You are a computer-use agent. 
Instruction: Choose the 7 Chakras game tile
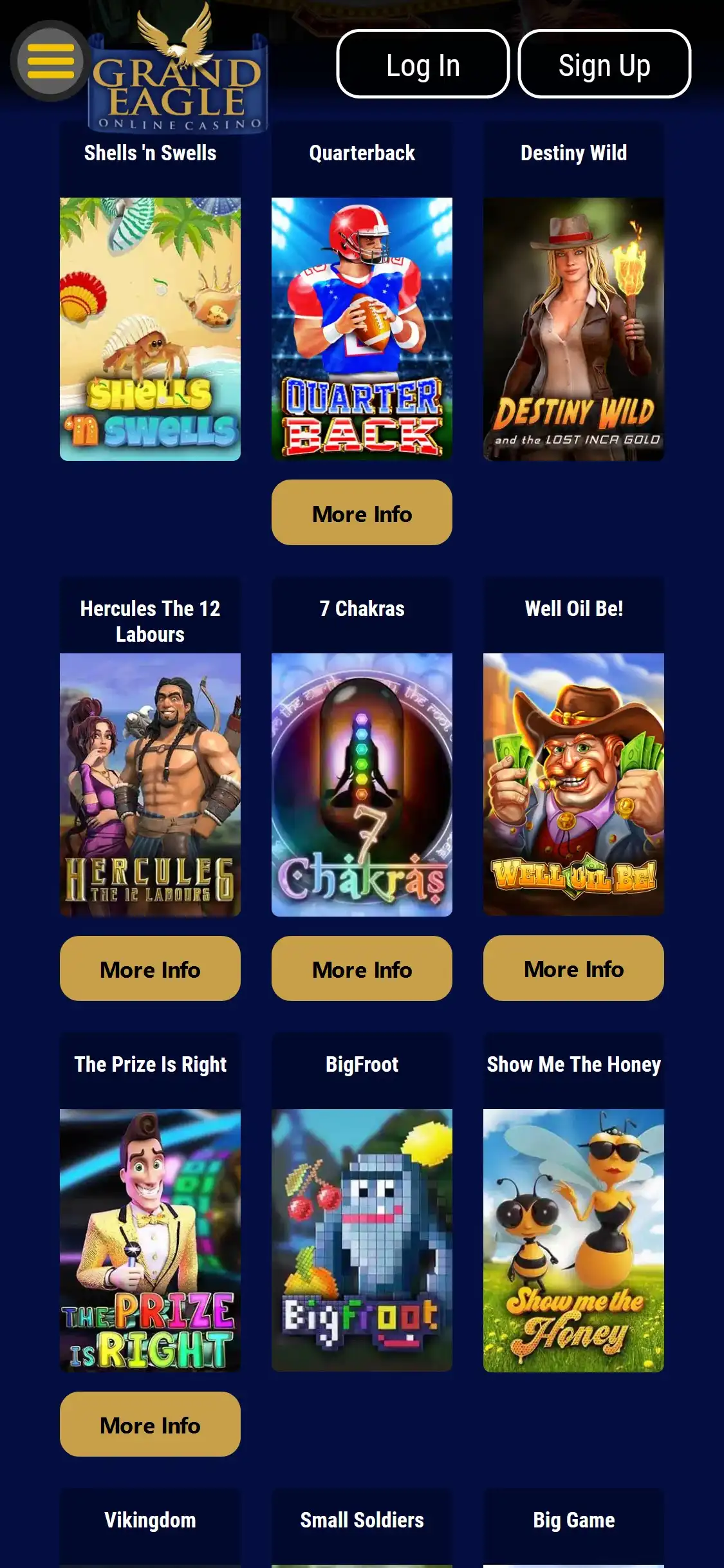coord(362,785)
